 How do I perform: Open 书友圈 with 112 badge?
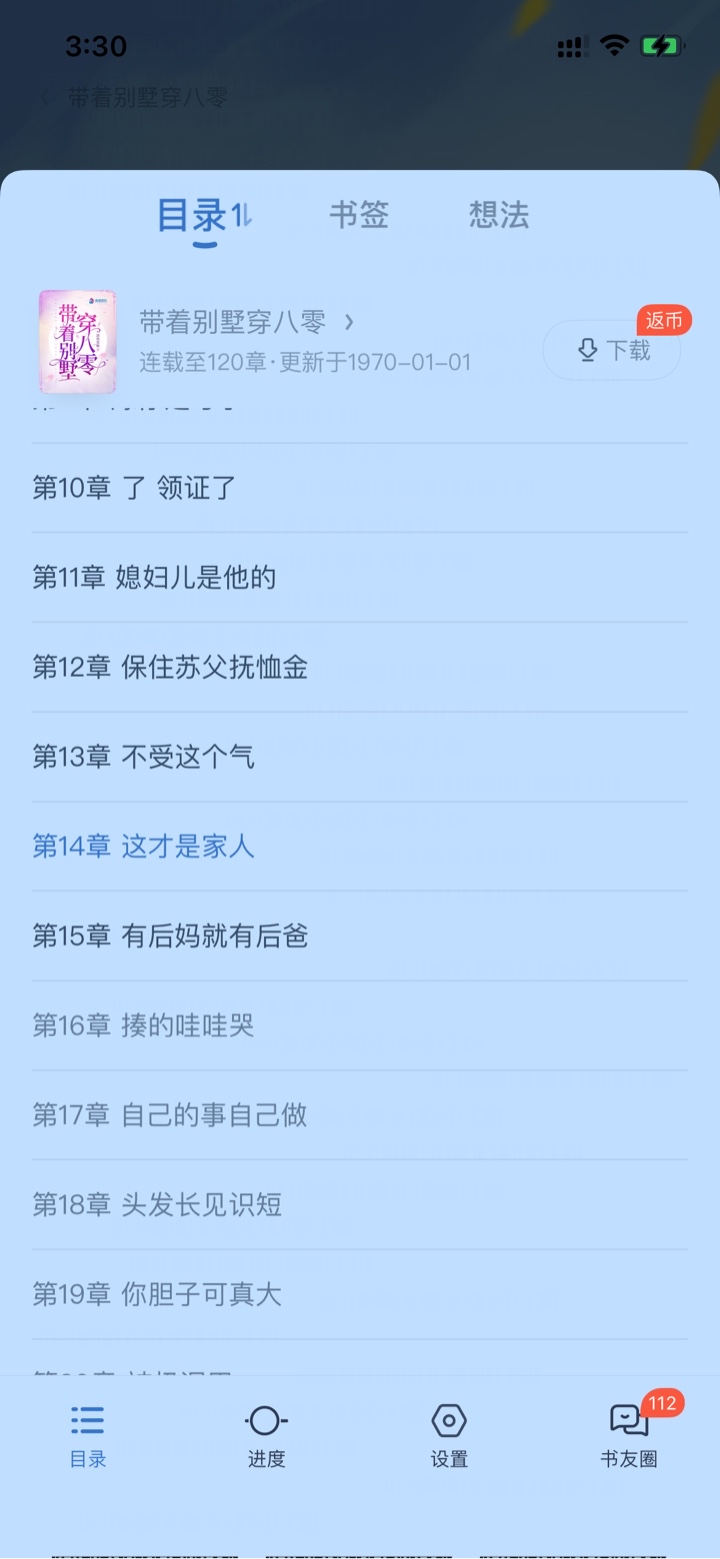pos(629,1435)
